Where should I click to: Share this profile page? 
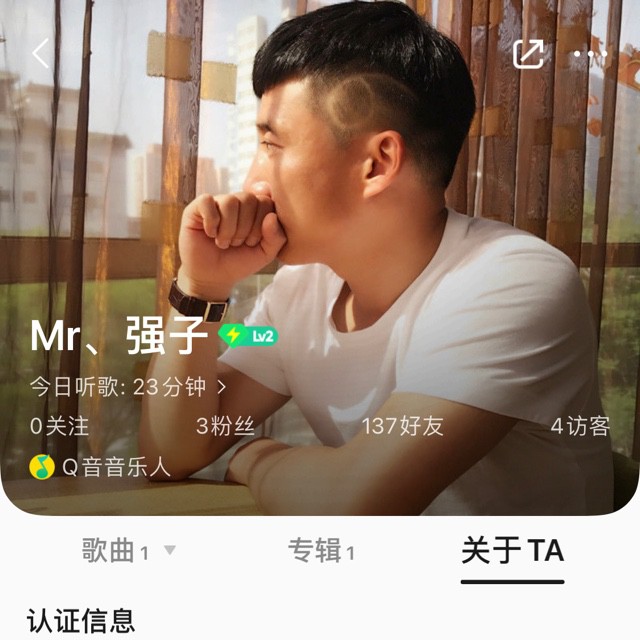[x=528, y=54]
